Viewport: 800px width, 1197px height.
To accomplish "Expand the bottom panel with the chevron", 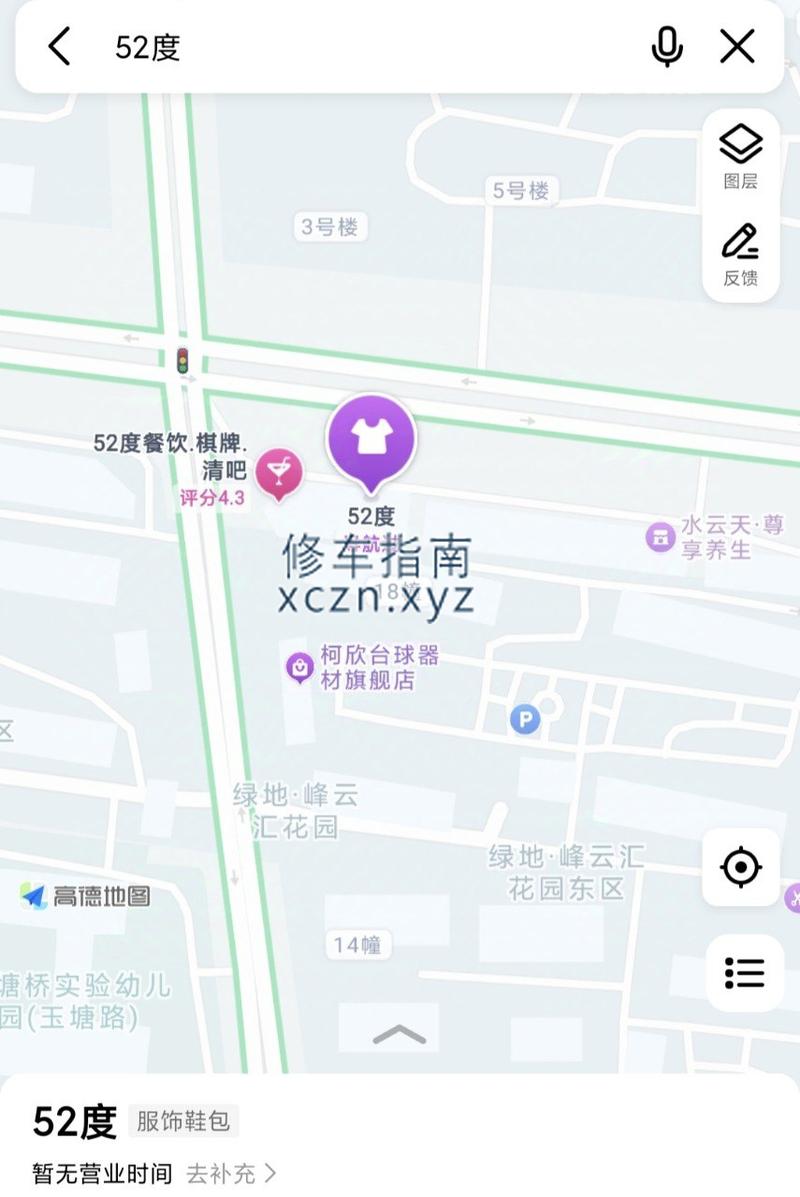I will (x=399, y=1035).
